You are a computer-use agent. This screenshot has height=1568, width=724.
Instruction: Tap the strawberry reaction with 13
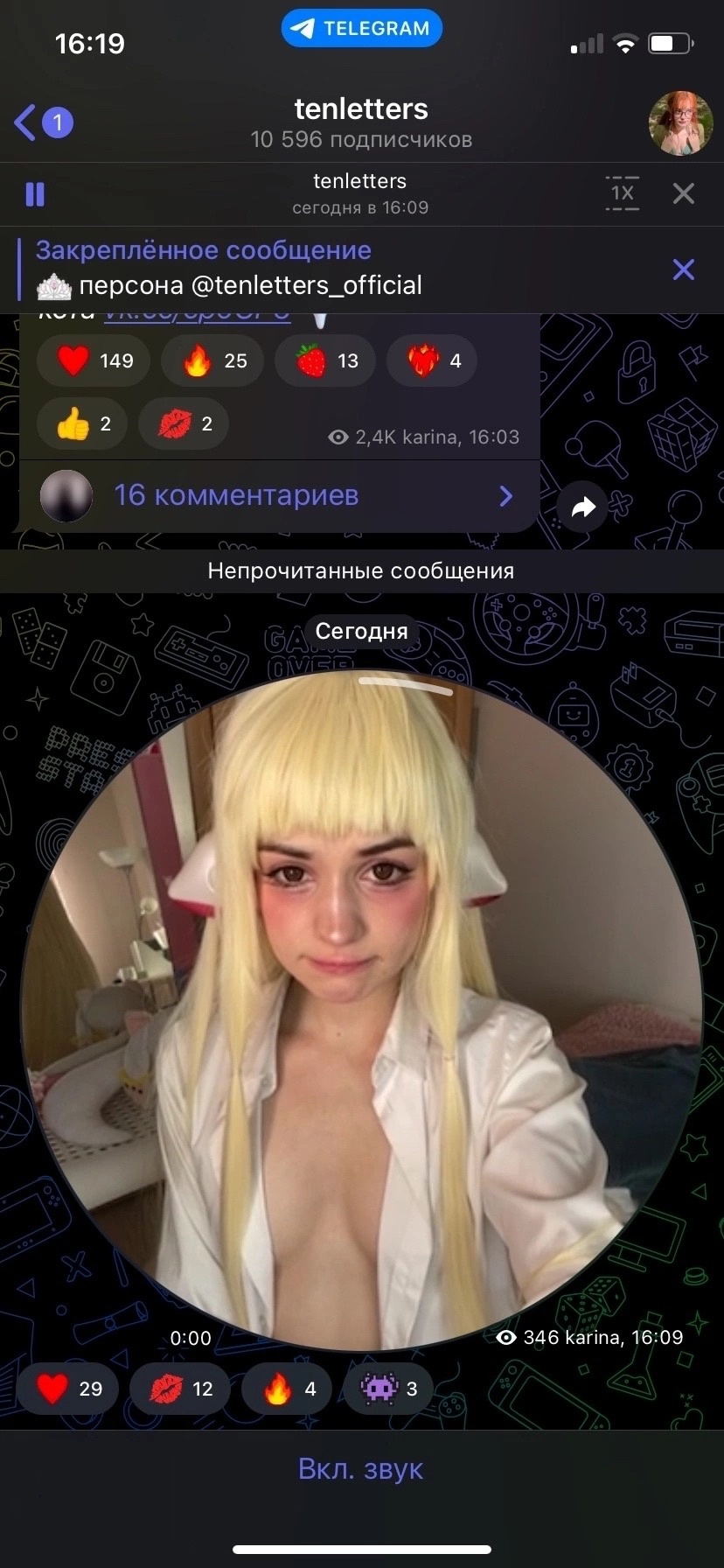(x=325, y=360)
